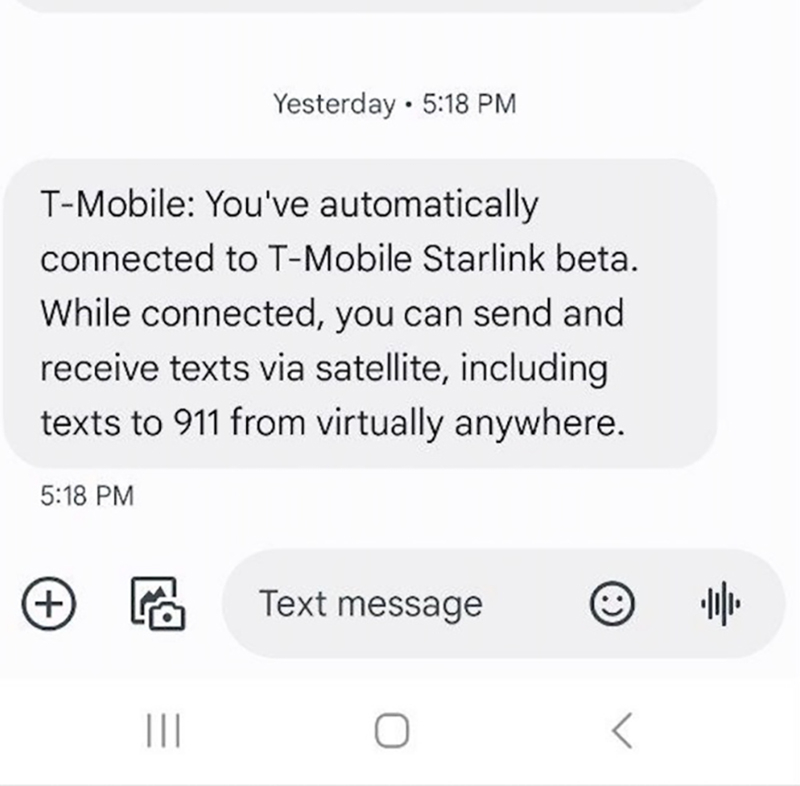Image resolution: width=800 pixels, height=786 pixels.
Task: Open the emoji picker
Action: pyautogui.click(x=611, y=603)
